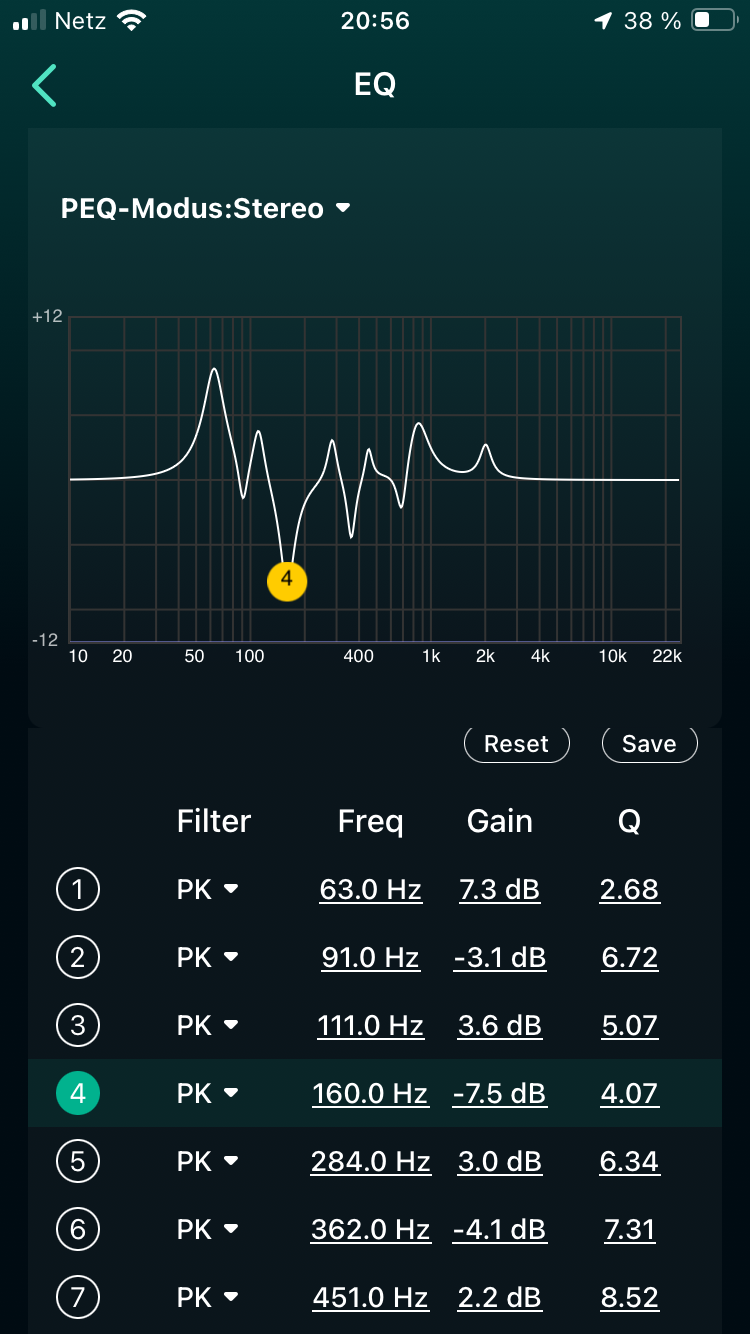This screenshot has height=1334, width=750.
Task: Change filter type for band 2
Action: (208, 957)
